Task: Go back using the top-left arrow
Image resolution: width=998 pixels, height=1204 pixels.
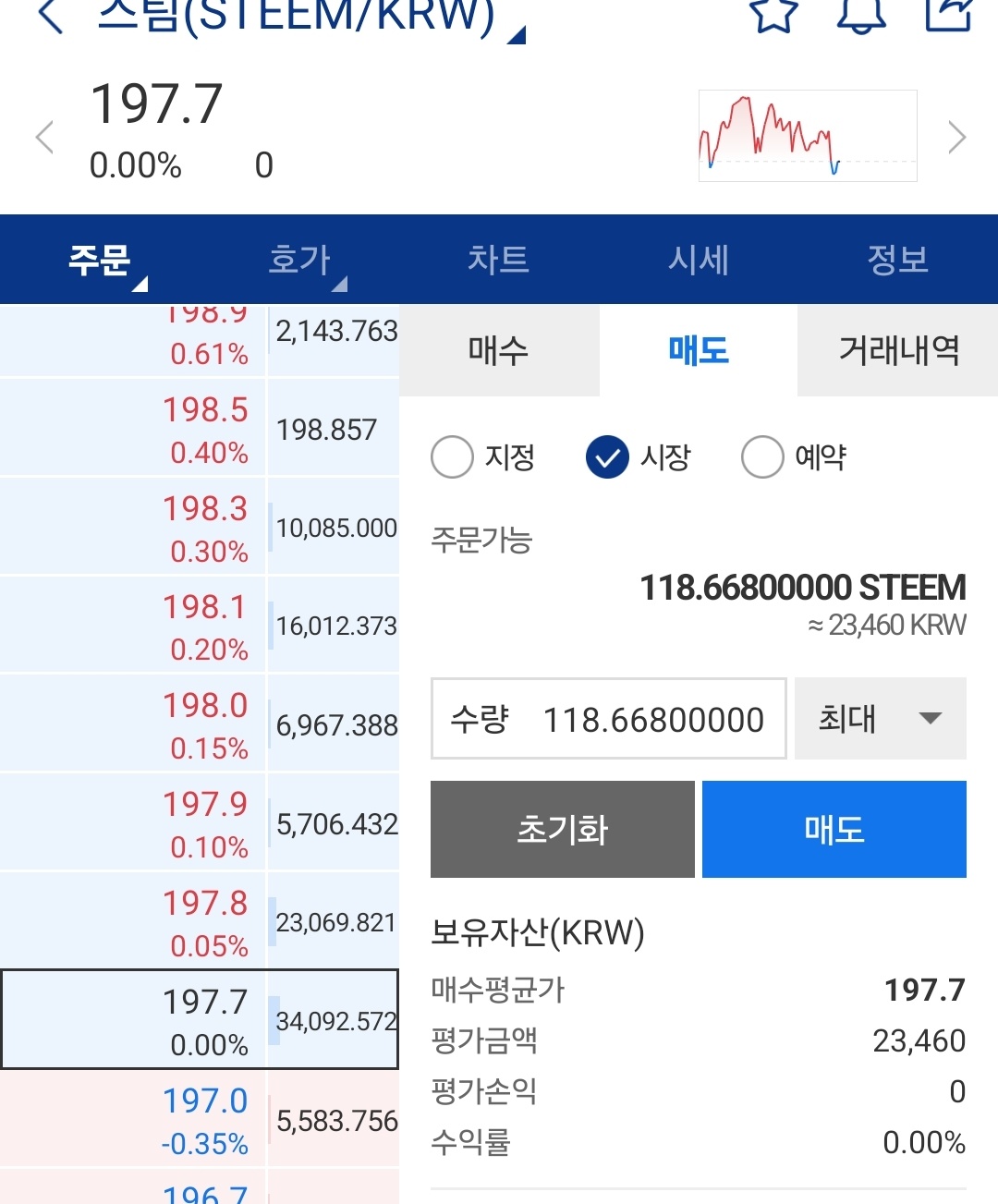Action: 51,15
